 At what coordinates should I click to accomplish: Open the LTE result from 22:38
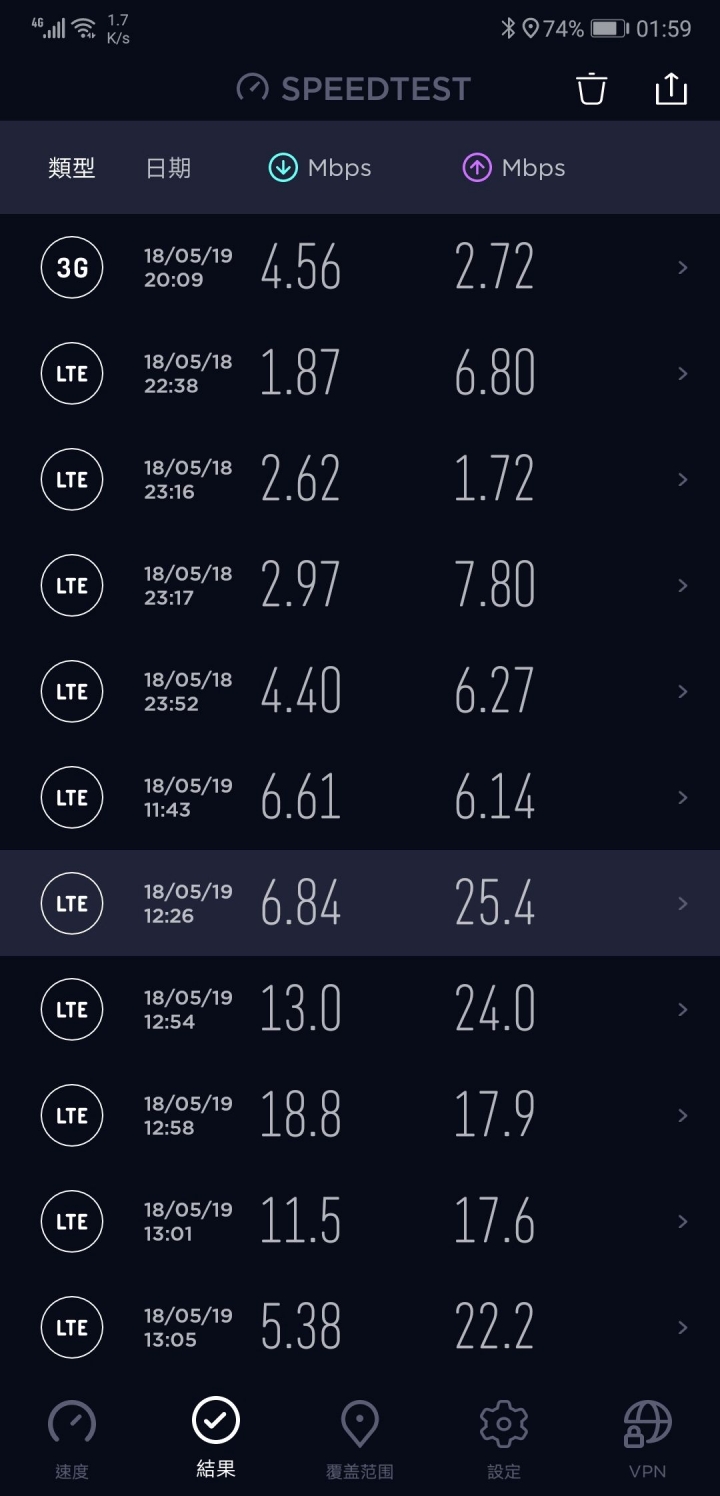coord(360,373)
